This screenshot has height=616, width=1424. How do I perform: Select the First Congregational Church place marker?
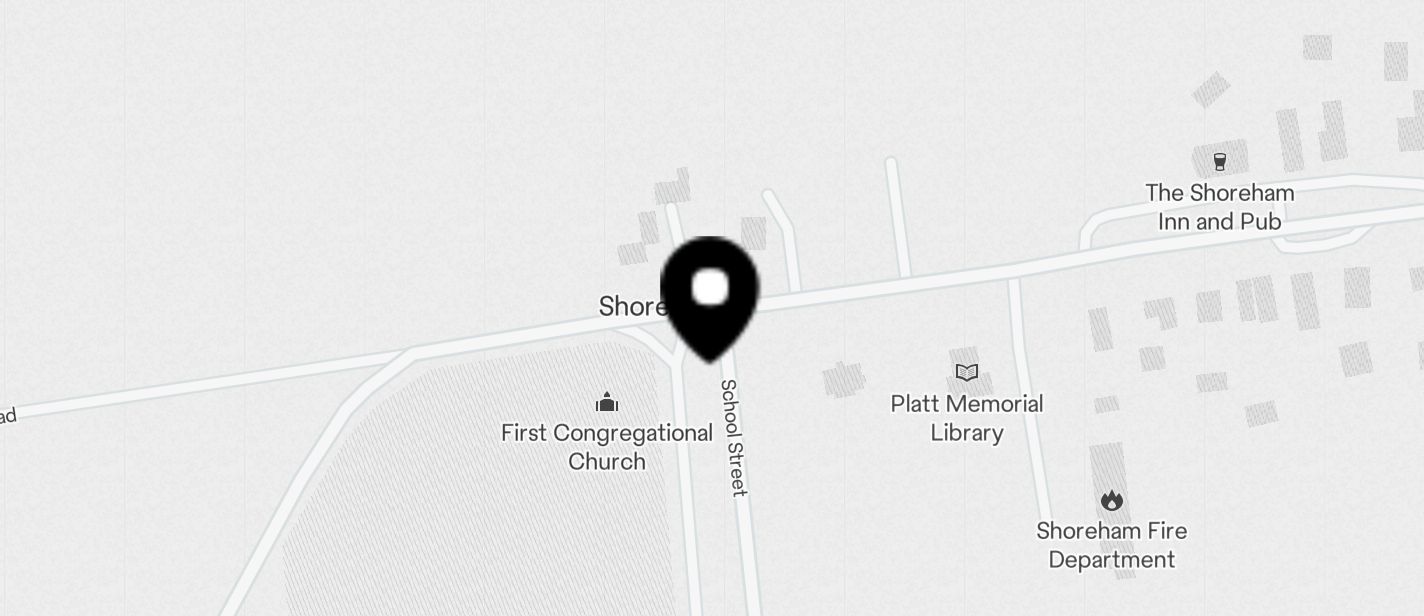tap(607, 403)
